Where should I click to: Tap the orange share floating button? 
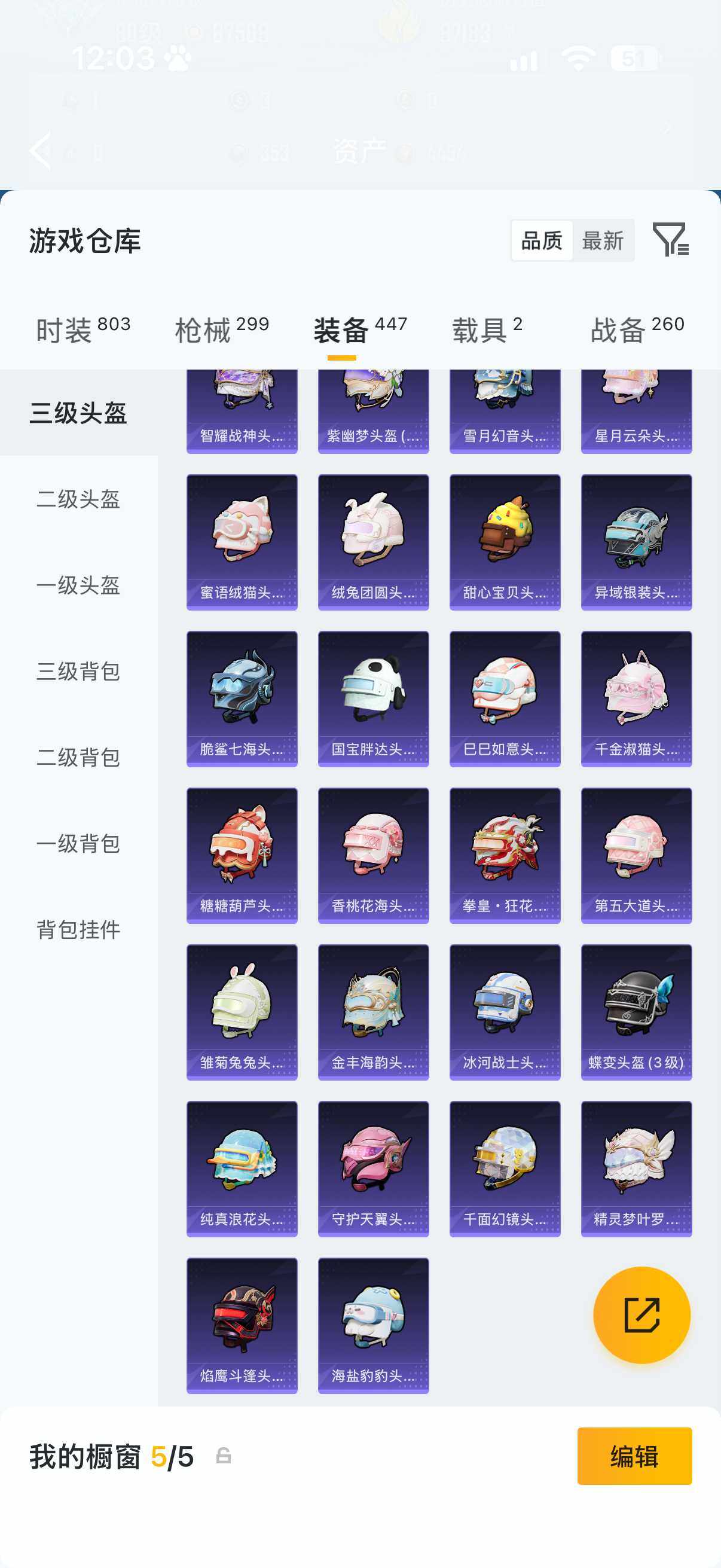641,1315
